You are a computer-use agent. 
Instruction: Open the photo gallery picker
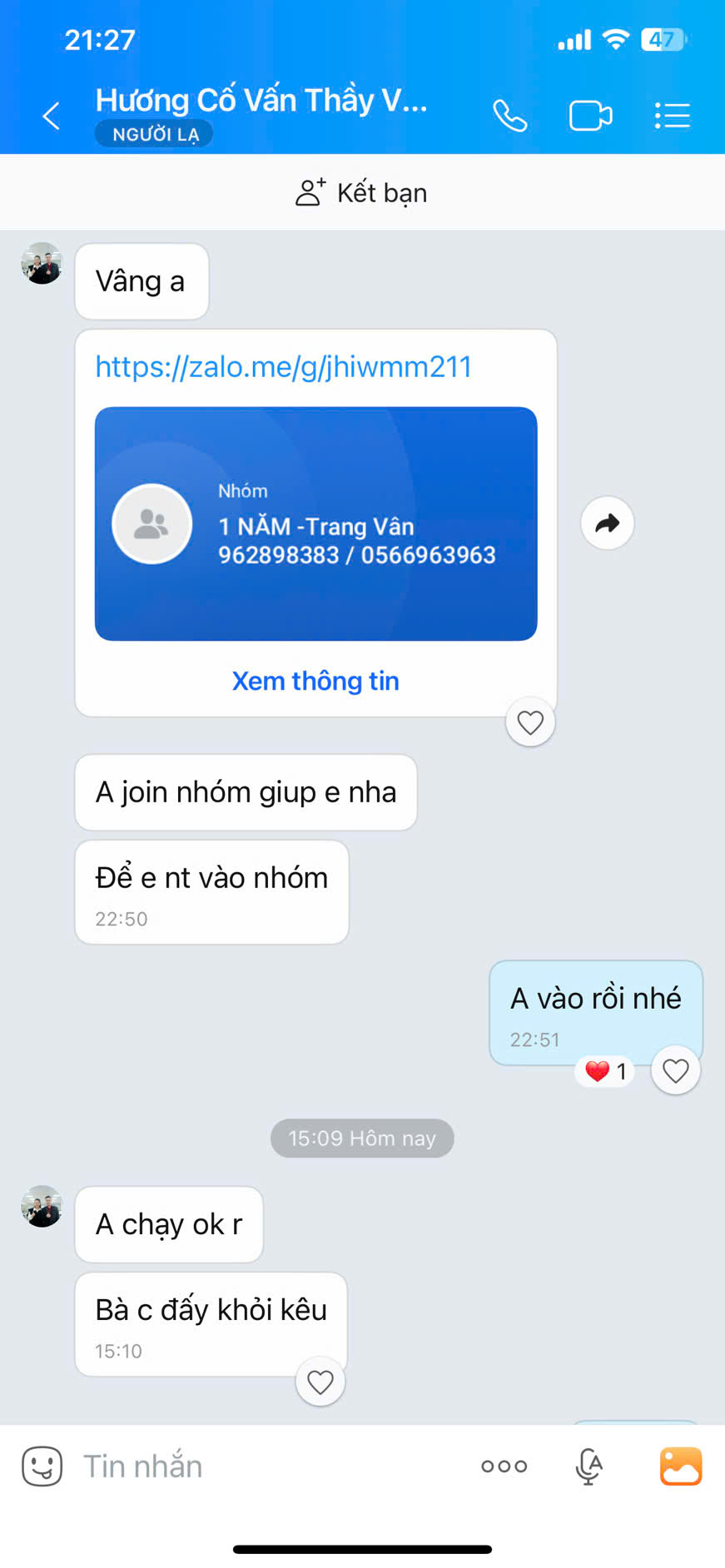coord(680,1466)
